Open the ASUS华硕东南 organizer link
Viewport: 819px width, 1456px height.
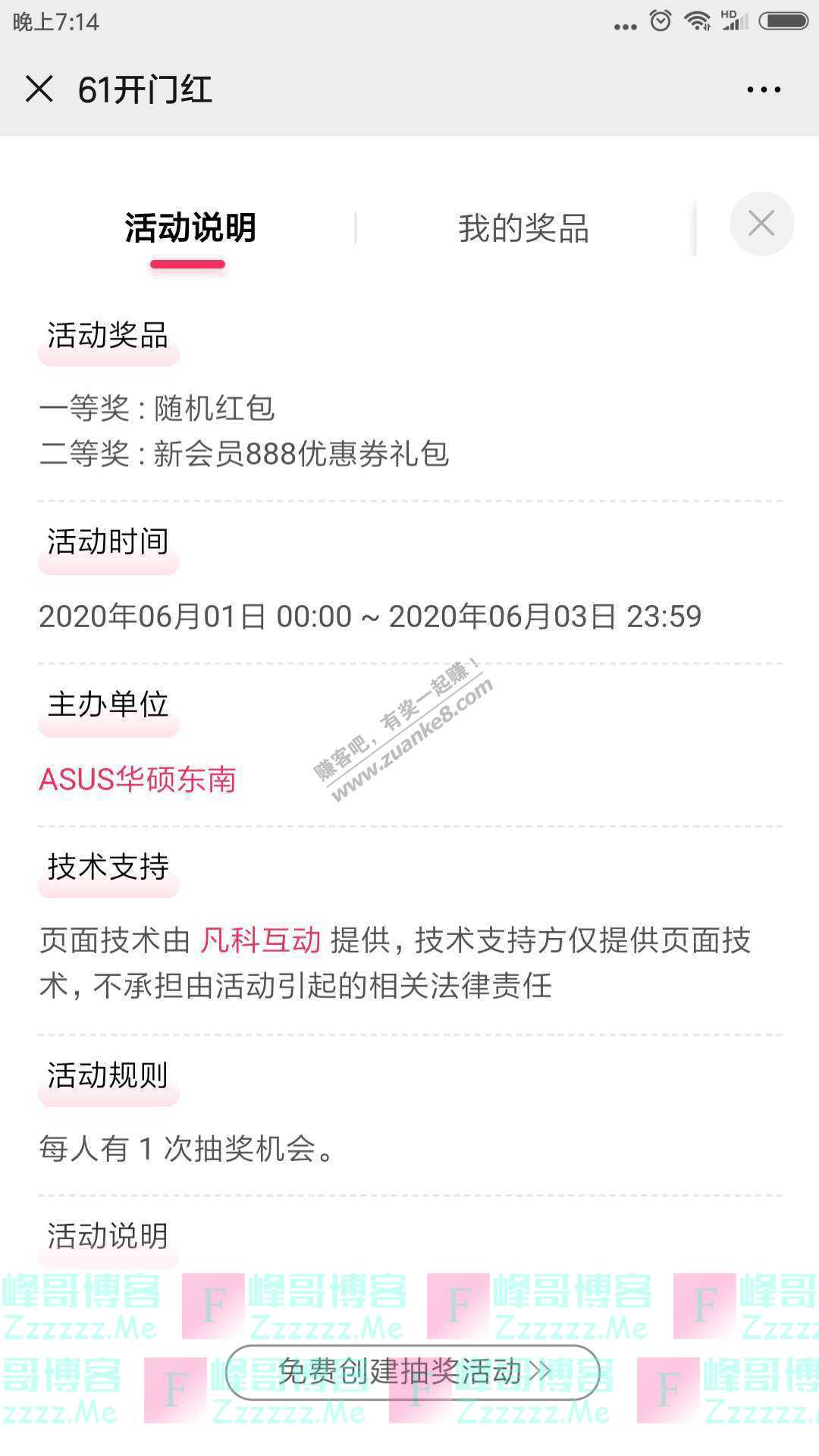tap(137, 780)
